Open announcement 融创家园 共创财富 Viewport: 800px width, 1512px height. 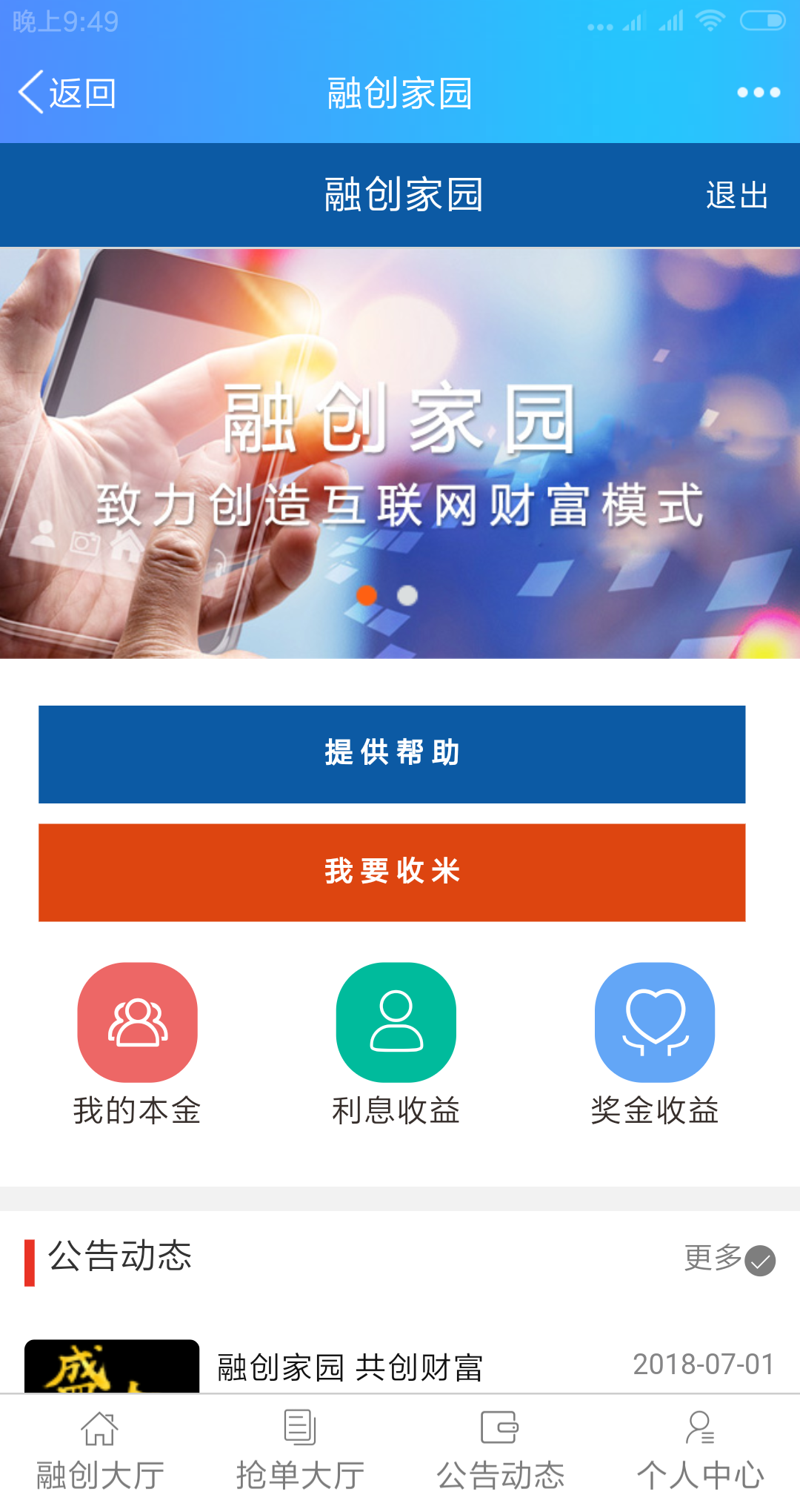coord(350,1367)
